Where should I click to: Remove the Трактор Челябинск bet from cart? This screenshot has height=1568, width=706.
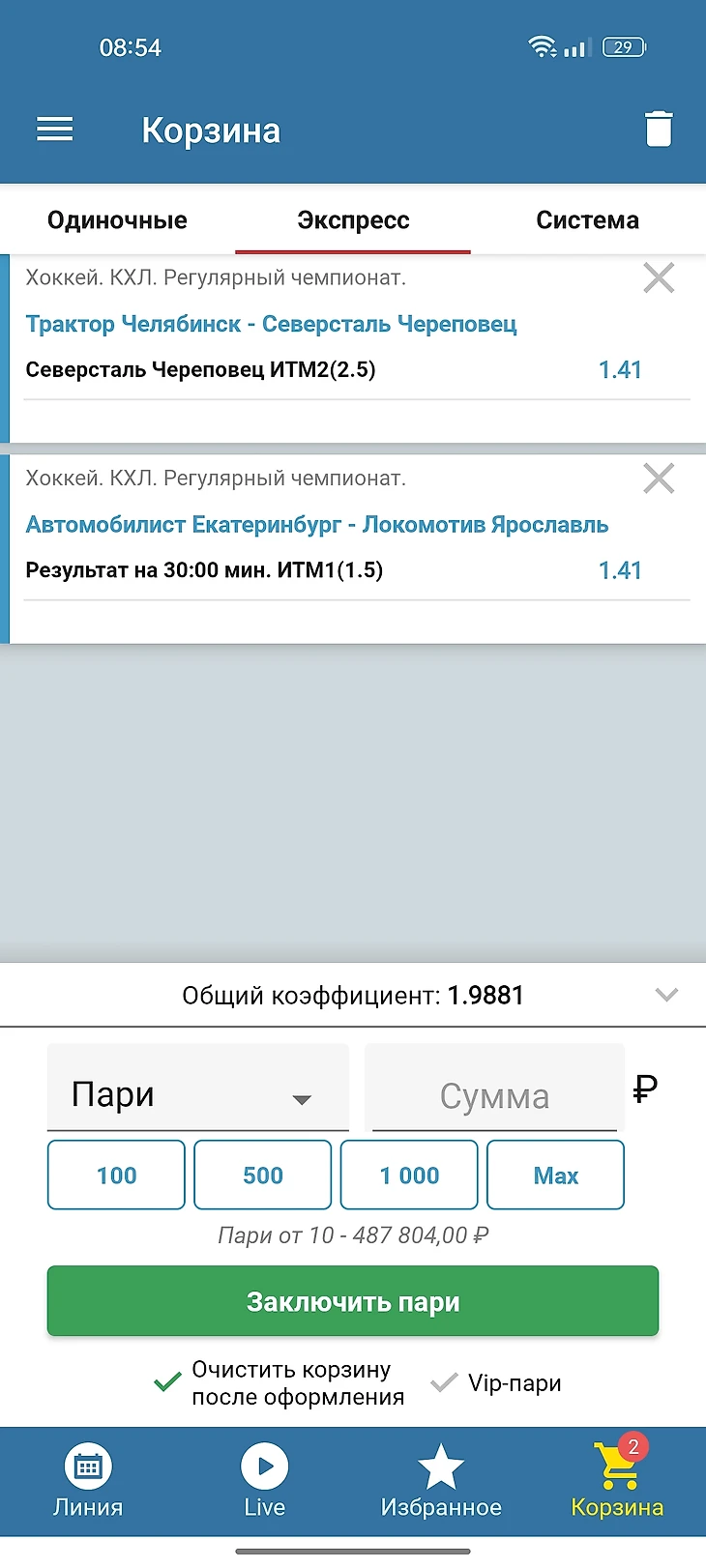pos(659,278)
